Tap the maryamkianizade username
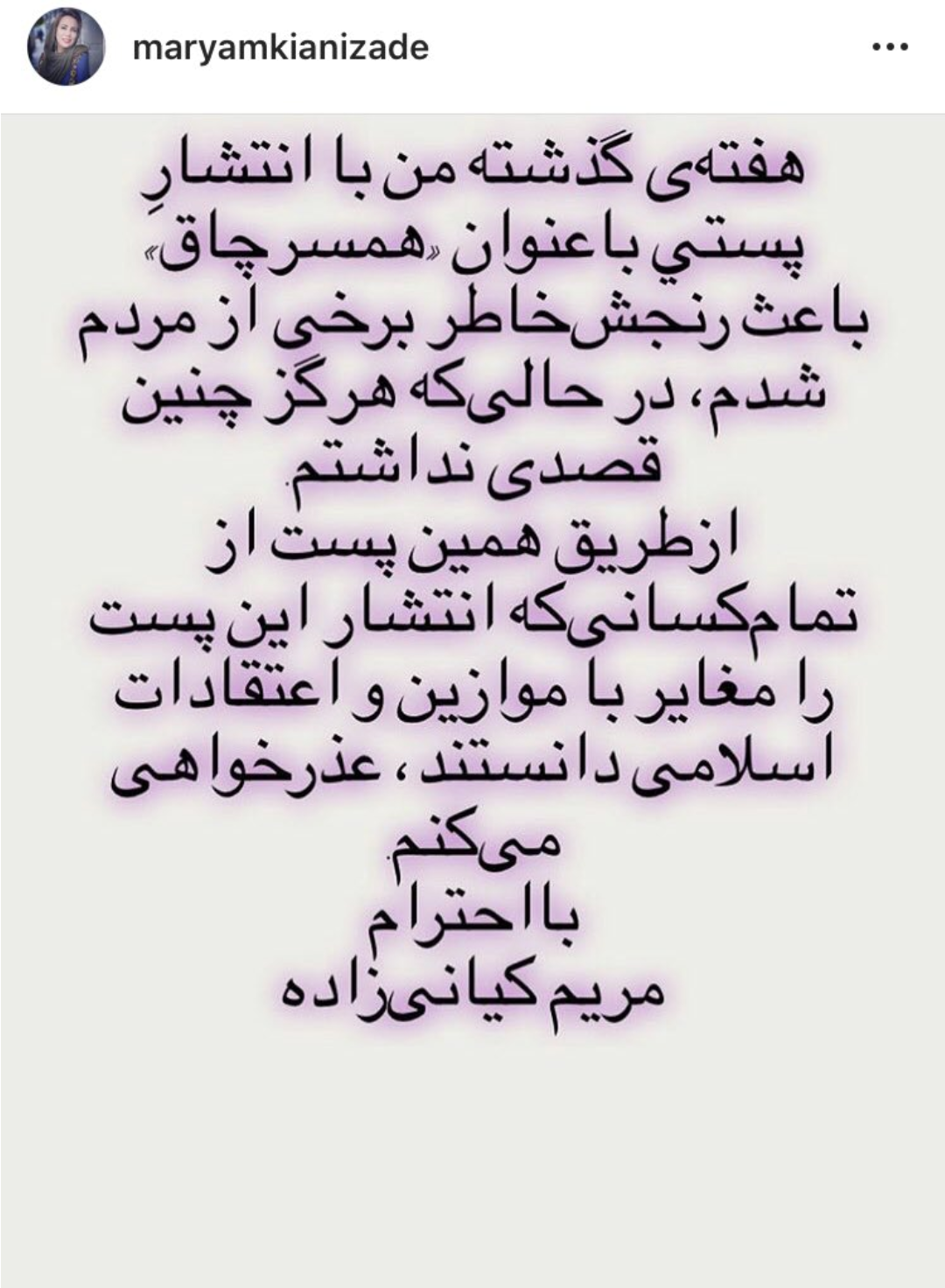The image size is (945, 1288). pos(280,46)
